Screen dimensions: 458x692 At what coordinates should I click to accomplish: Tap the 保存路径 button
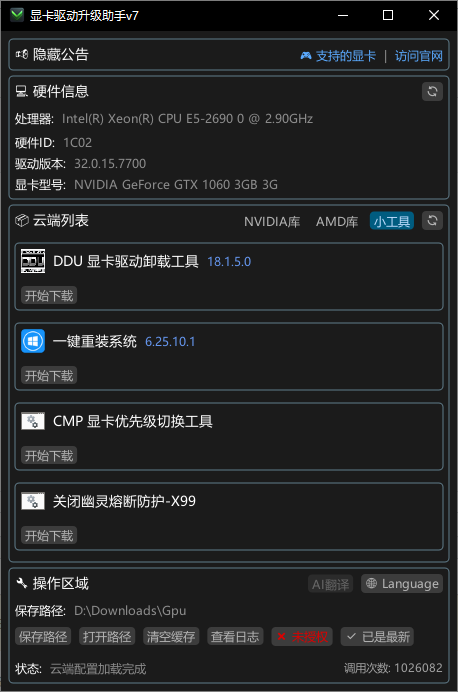tap(43, 636)
